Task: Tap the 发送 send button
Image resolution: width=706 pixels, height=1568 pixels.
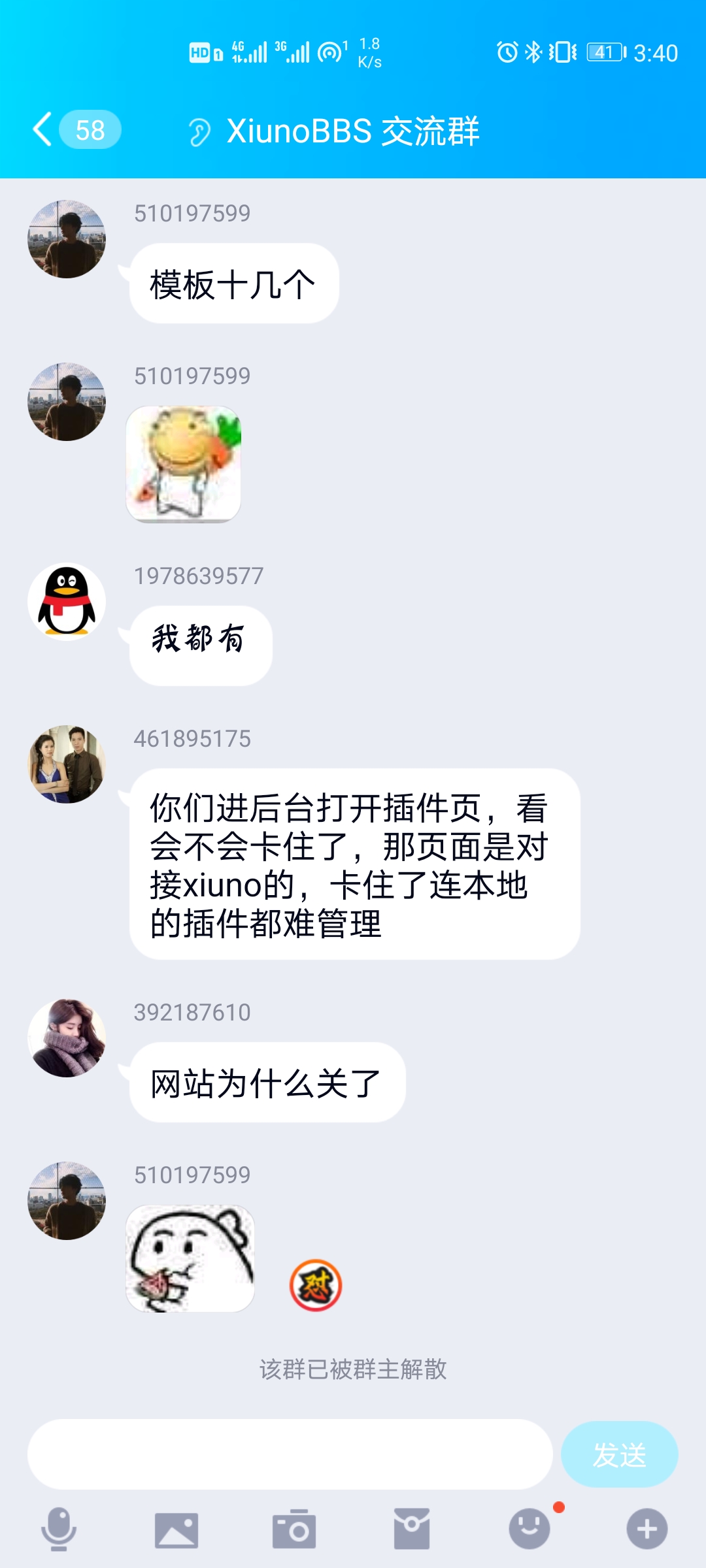Action: point(619,1454)
